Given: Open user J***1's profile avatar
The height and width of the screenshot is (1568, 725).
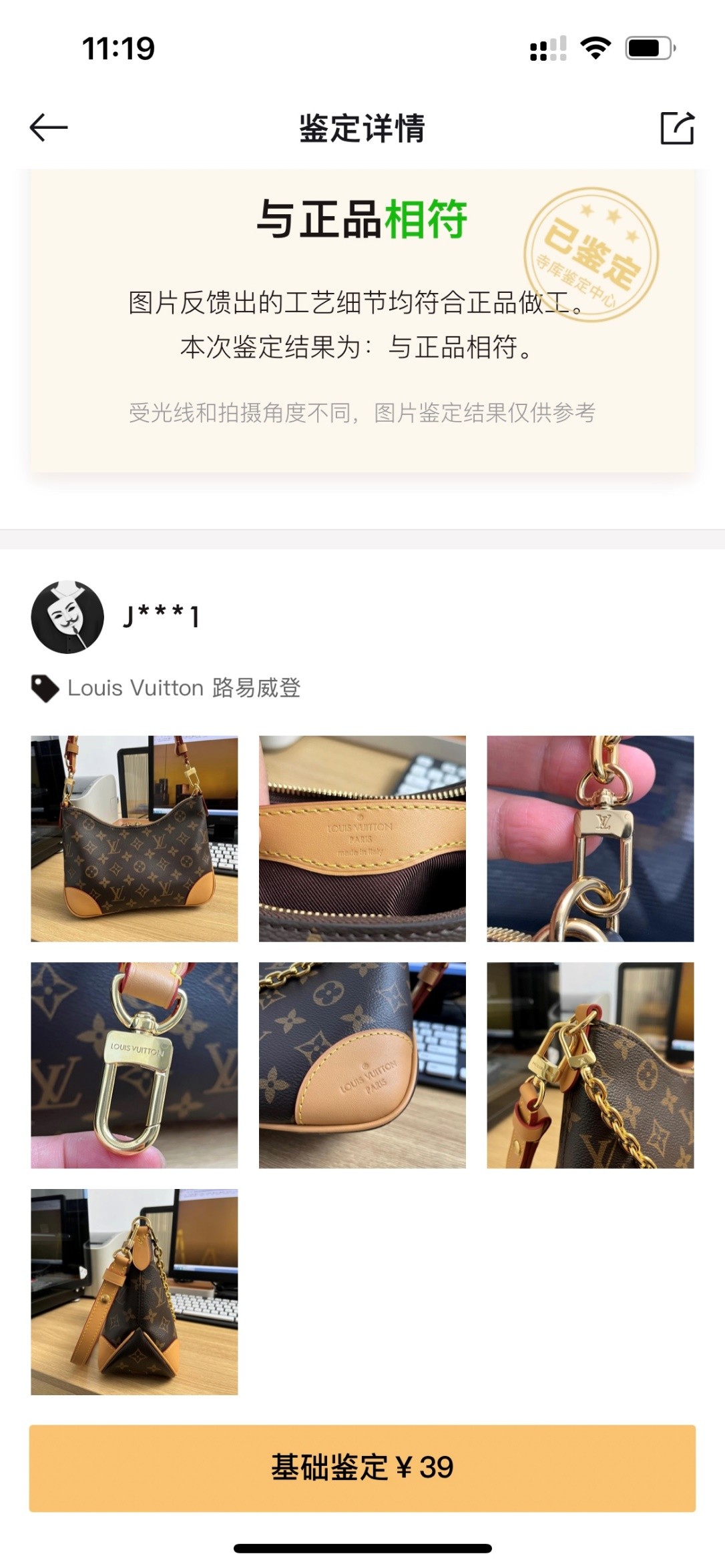Looking at the screenshot, I should tap(67, 617).
